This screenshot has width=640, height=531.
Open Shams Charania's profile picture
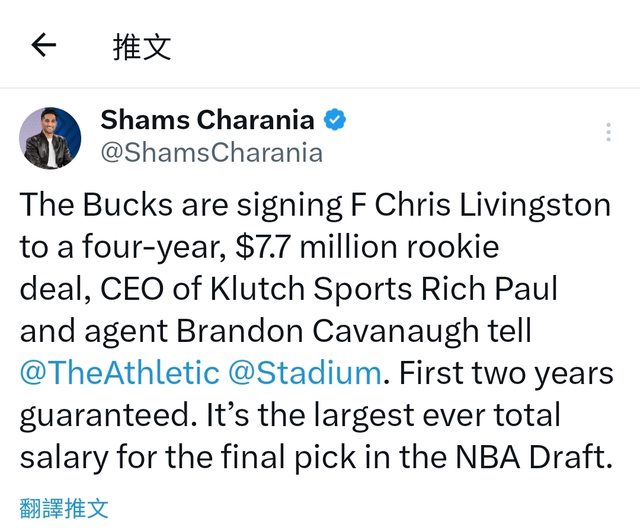(x=50, y=138)
